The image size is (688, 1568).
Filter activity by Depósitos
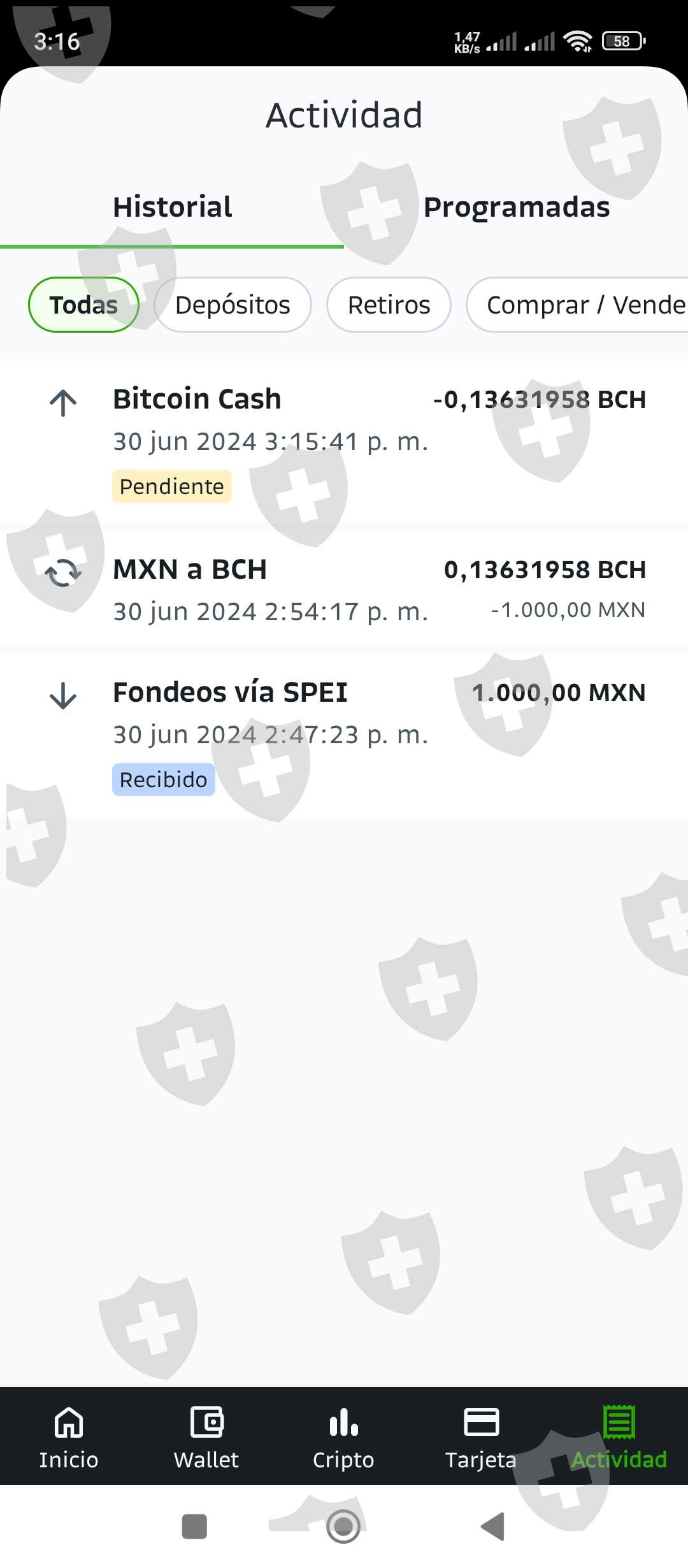click(x=233, y=305)
